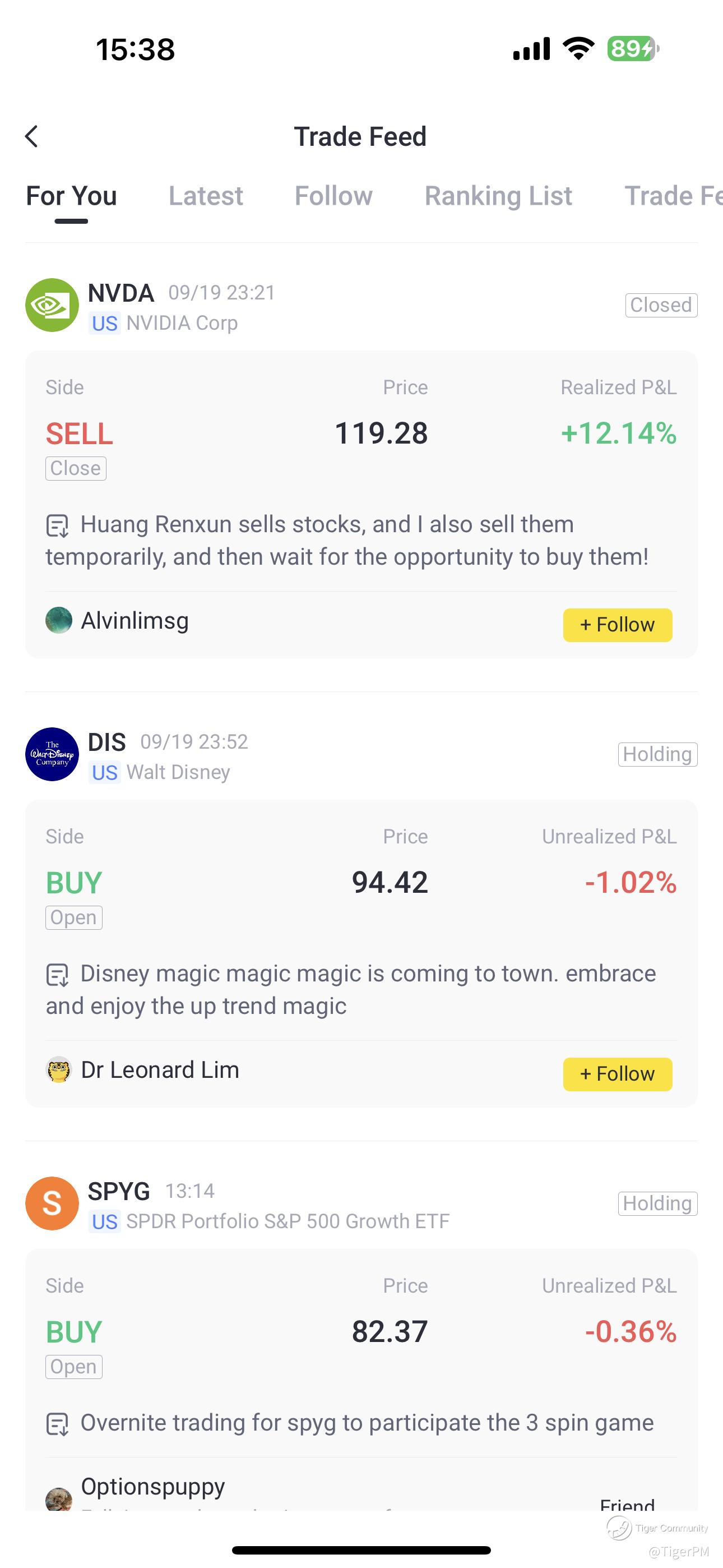Tap the For You tab
This screenshot has width=723, height=1568.
71,196
